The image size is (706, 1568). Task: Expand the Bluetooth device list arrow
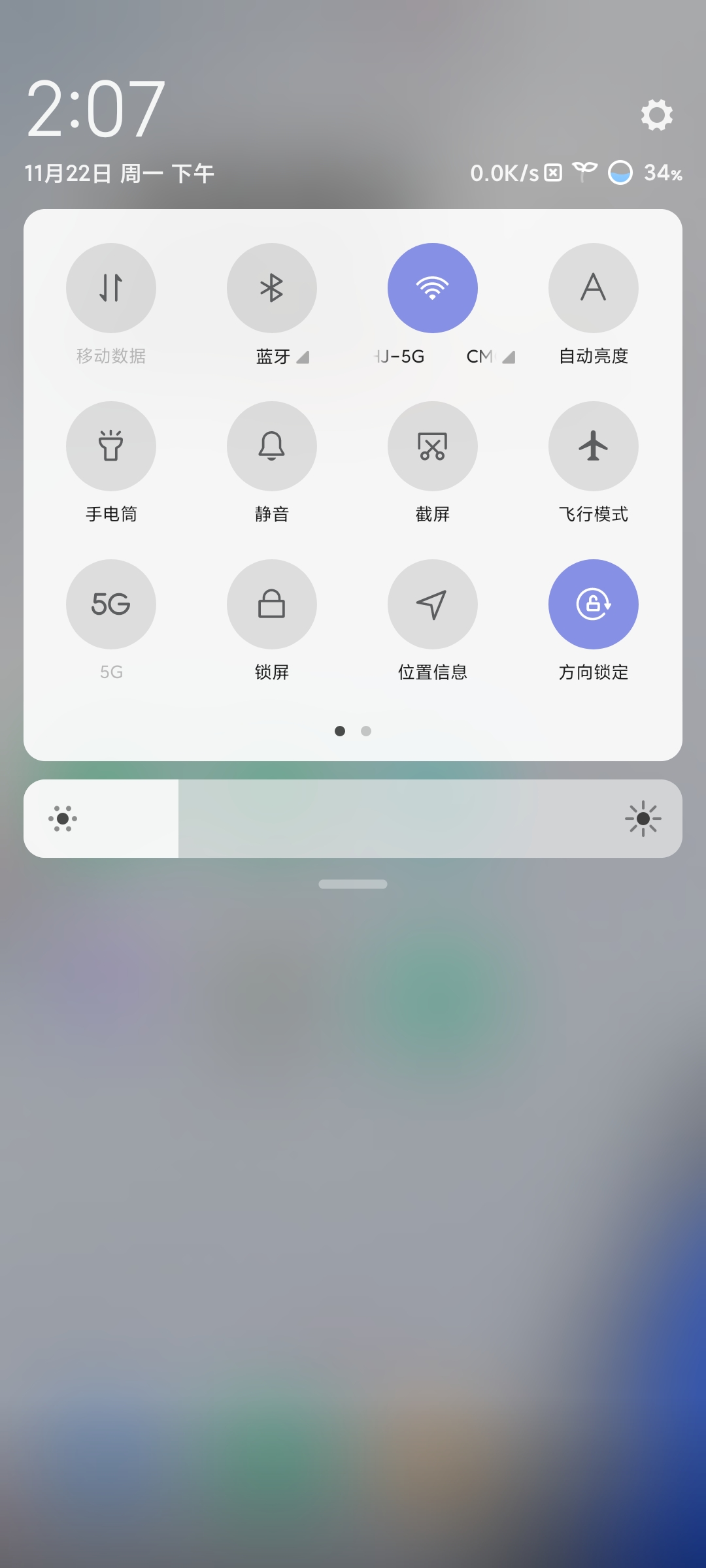click(303, 357)
